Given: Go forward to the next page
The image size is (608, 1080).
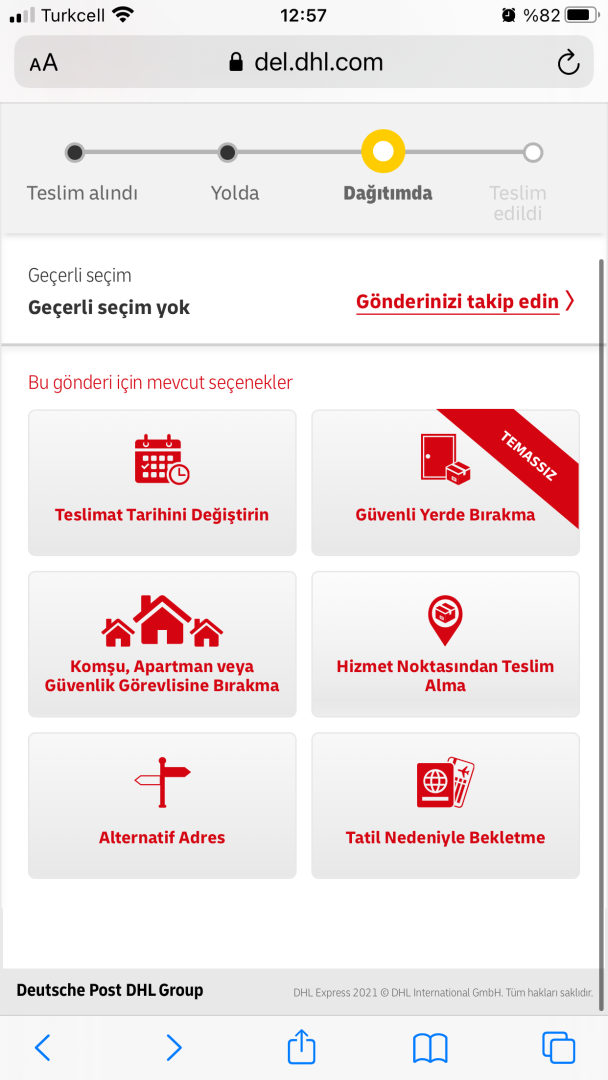Looking at the screenshot, I should point(174,1047).
